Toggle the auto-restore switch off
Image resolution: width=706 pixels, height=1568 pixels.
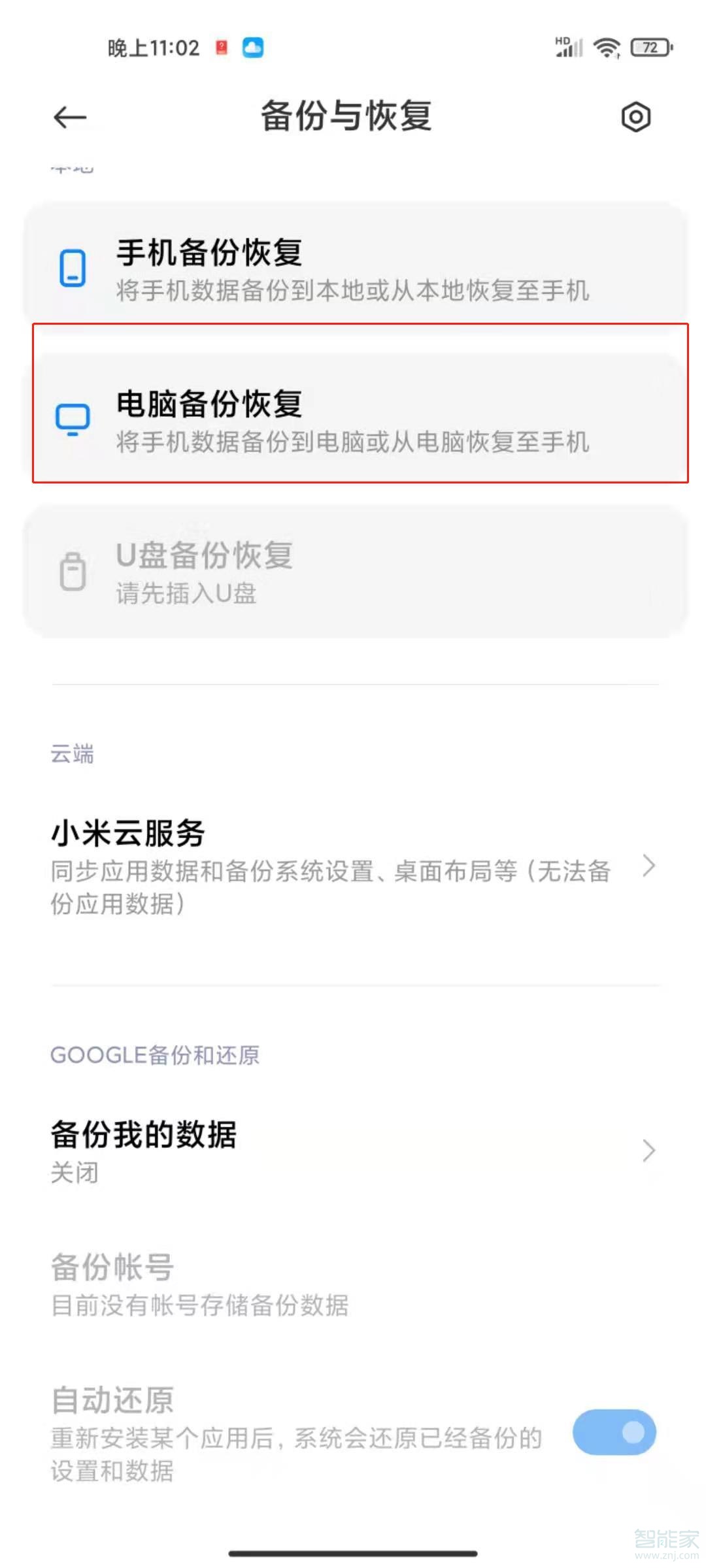pos(613,1432)
